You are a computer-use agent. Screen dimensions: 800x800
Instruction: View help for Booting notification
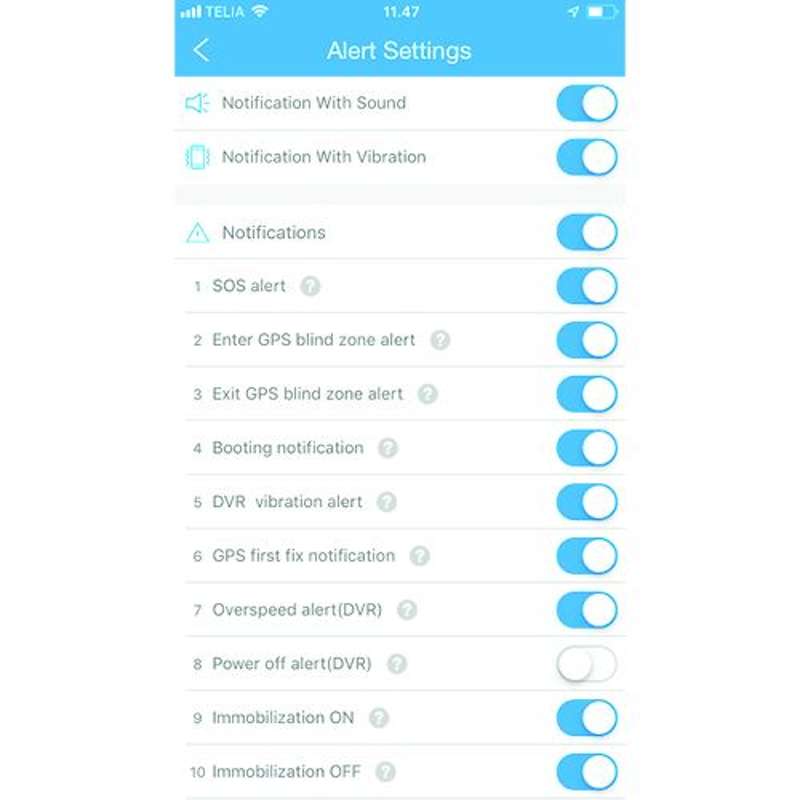coord(388,448)
